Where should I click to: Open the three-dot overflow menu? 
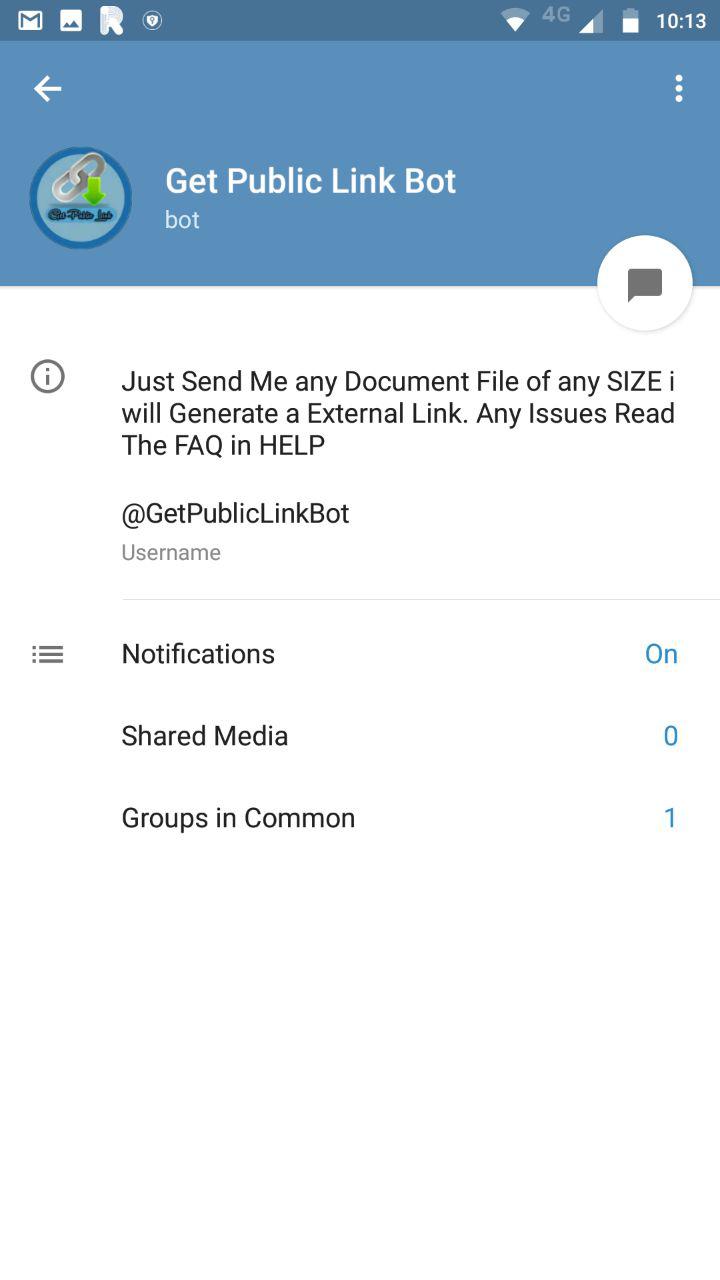point(678,89)
